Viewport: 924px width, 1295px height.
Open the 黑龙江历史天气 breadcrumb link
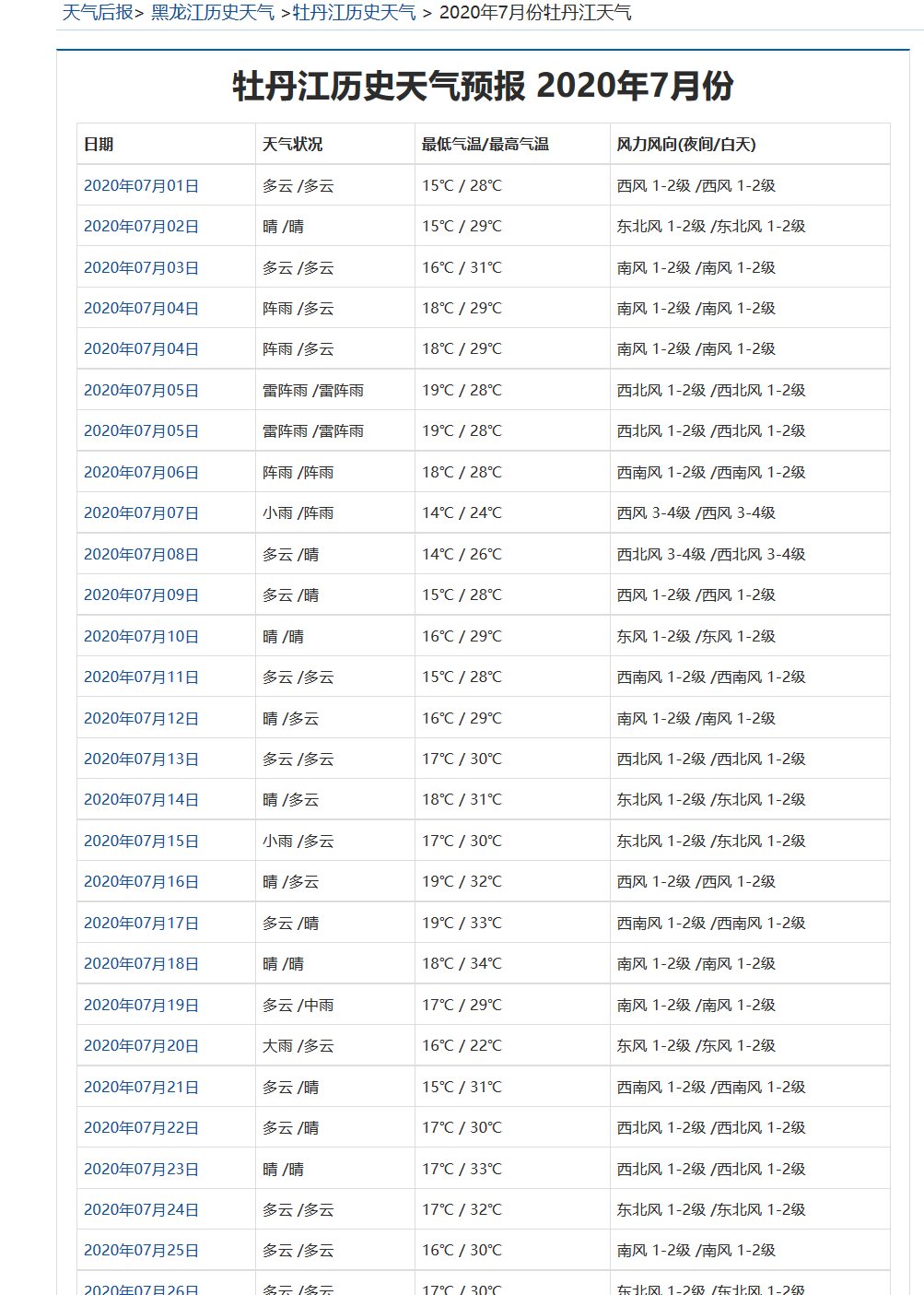[213, 13]
